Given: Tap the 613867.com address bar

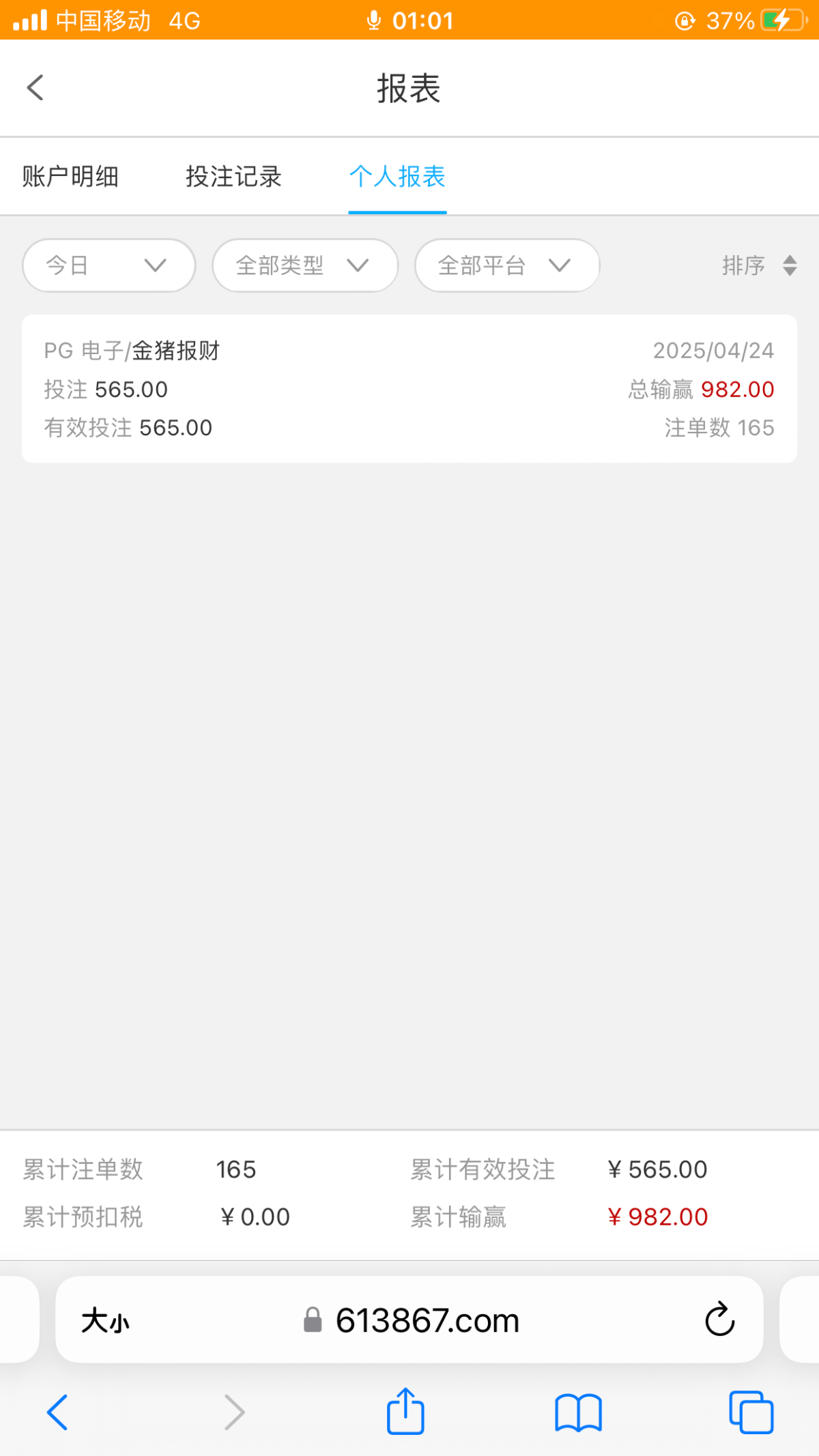Looking at the screenshot, I should 409,1320.
